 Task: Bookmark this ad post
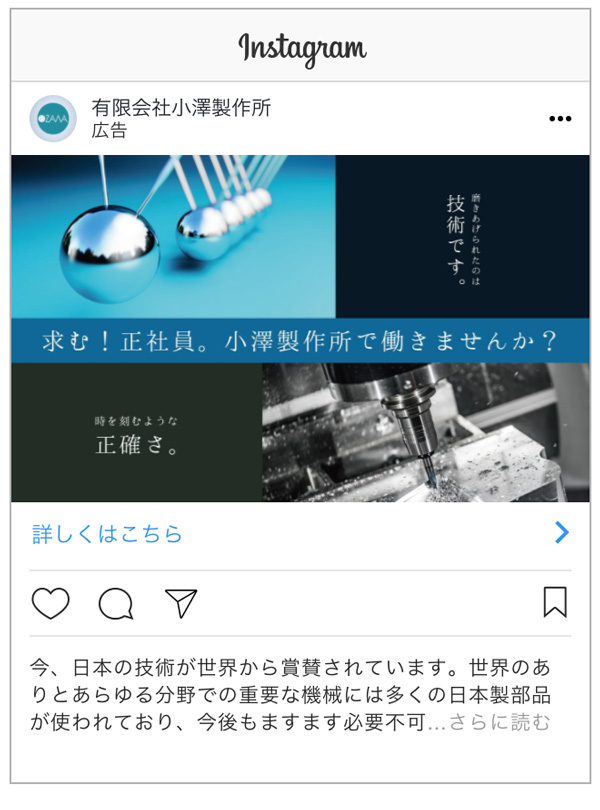click(555, 602)
